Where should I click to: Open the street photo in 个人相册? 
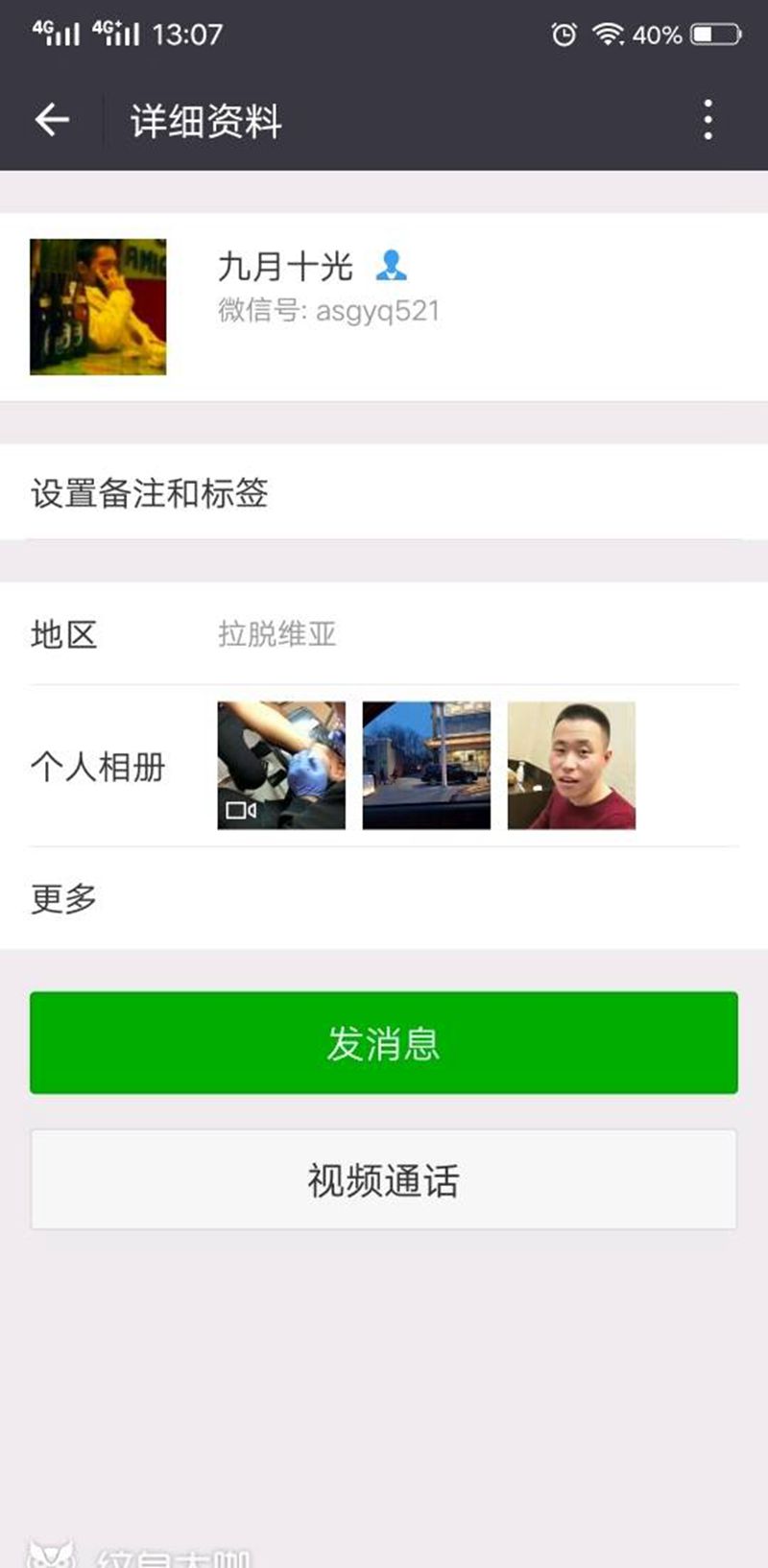click(x=426, y=765)
